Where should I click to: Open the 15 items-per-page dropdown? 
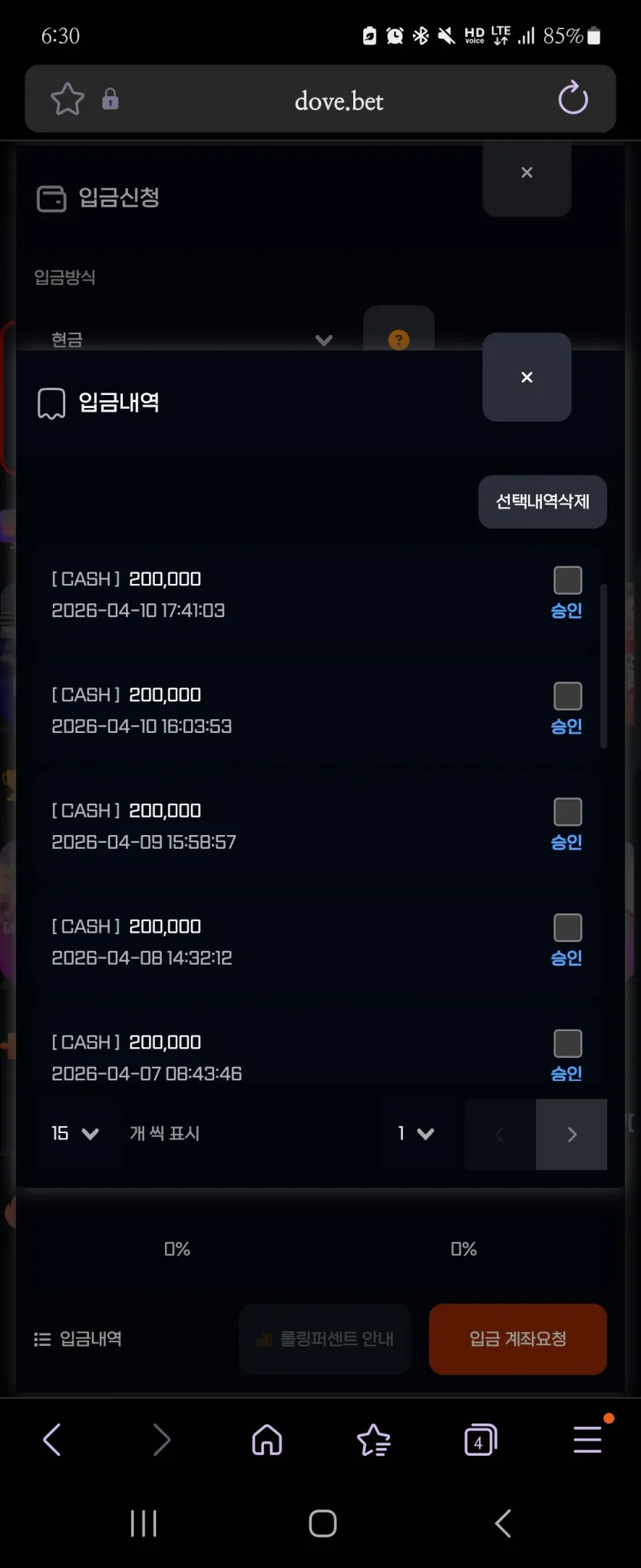pos(76,1134)
